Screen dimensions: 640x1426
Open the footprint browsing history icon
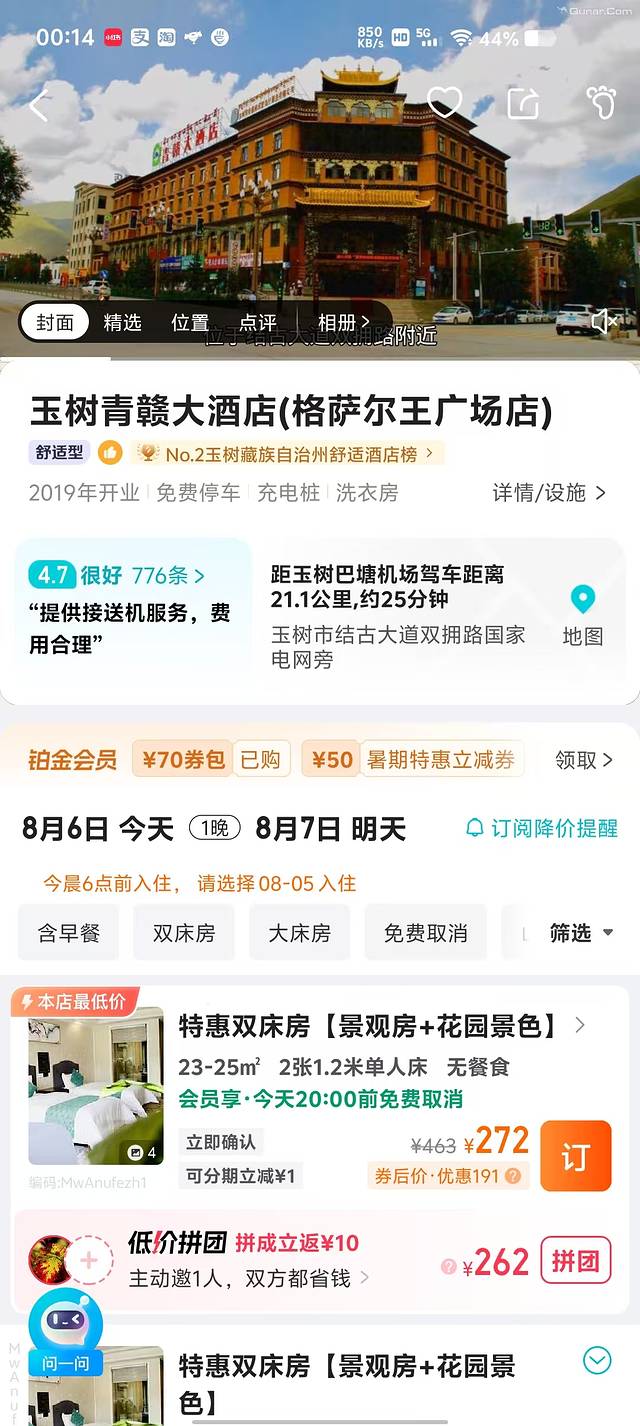(x=601, y=102)
